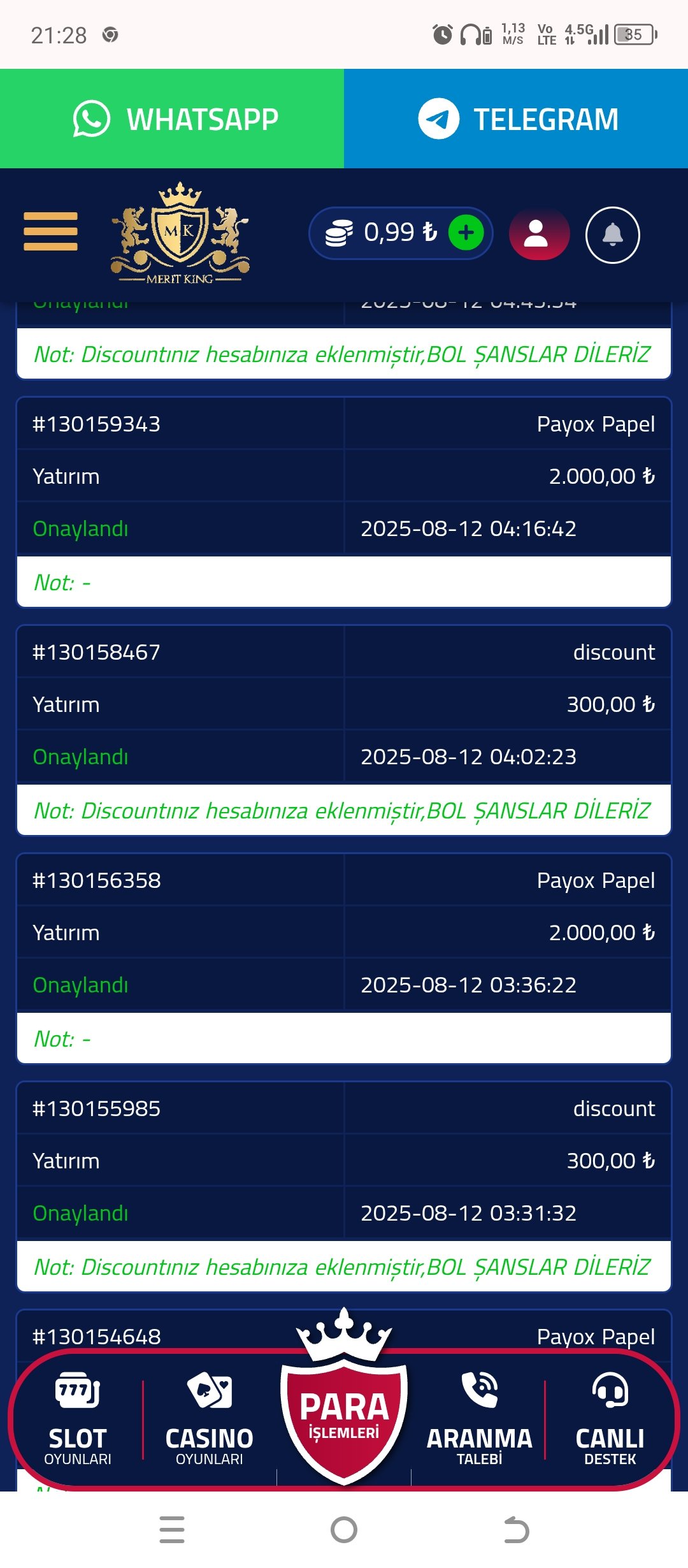
Task: Open the Telegram channel button
Action: (516, 119)
